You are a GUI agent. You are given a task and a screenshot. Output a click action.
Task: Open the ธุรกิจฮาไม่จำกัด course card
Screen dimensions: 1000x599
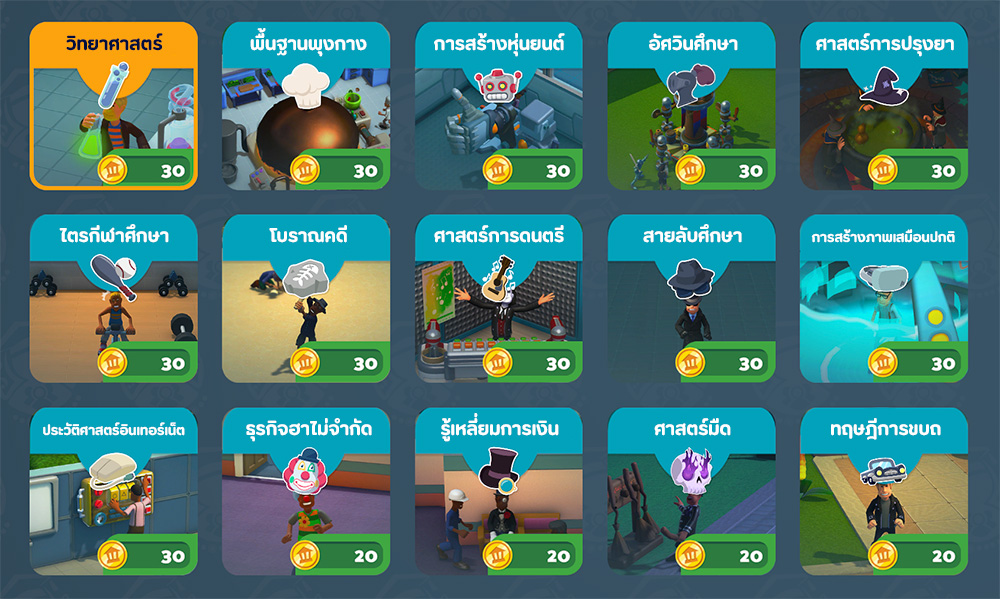pos(306,492)
